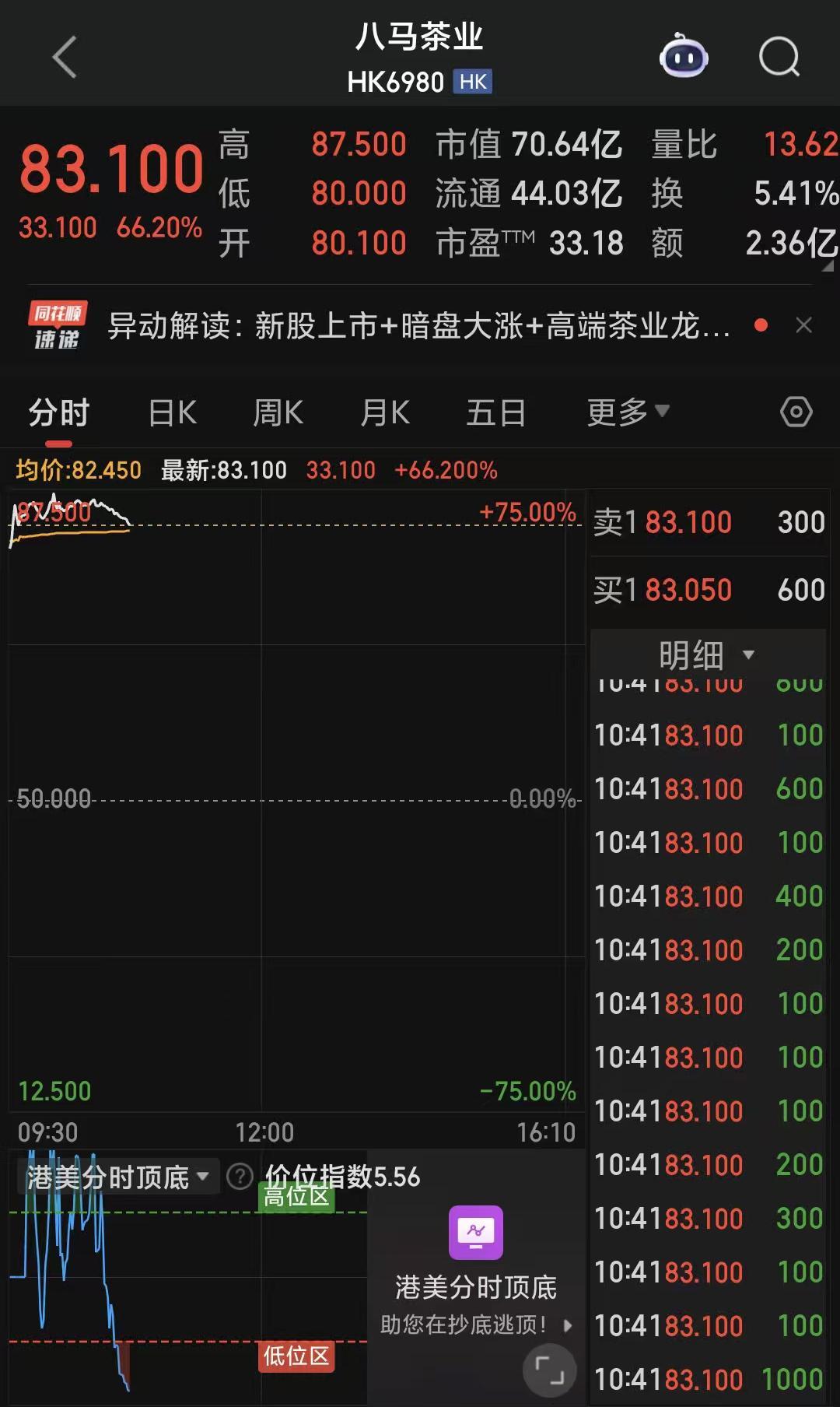Switch to the 五日 chart tab

pos(496,412)
